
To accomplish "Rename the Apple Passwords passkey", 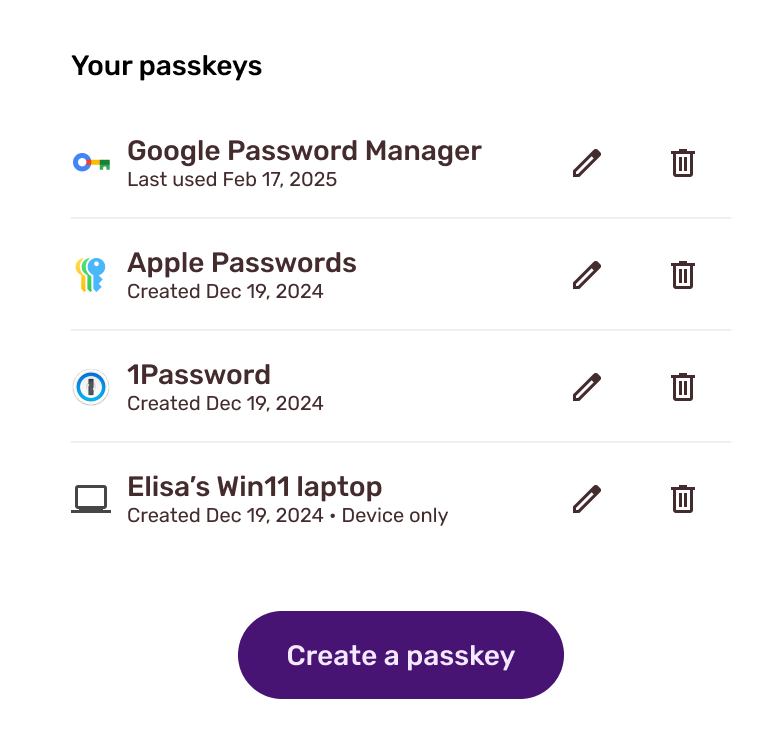I will [x=587, y=275].
